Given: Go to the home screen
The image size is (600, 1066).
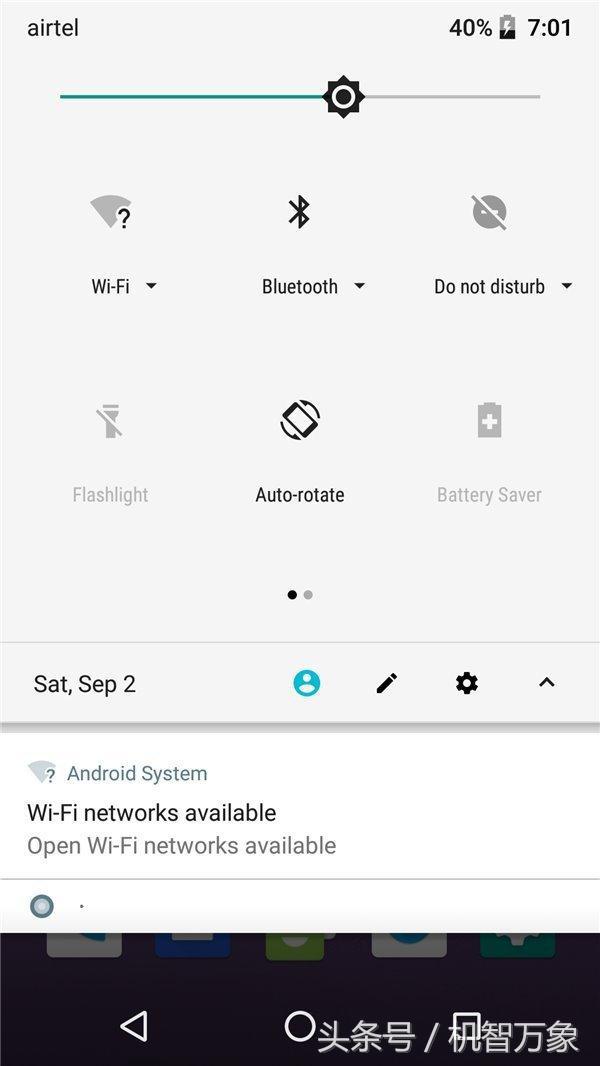Looking at the screenshot, I should 299,1026.
